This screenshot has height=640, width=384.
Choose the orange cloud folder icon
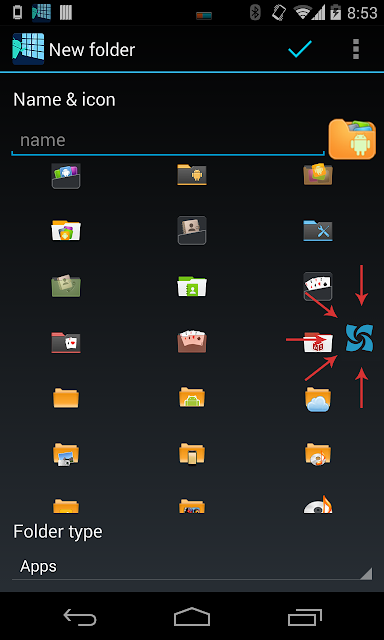point(318,399)
